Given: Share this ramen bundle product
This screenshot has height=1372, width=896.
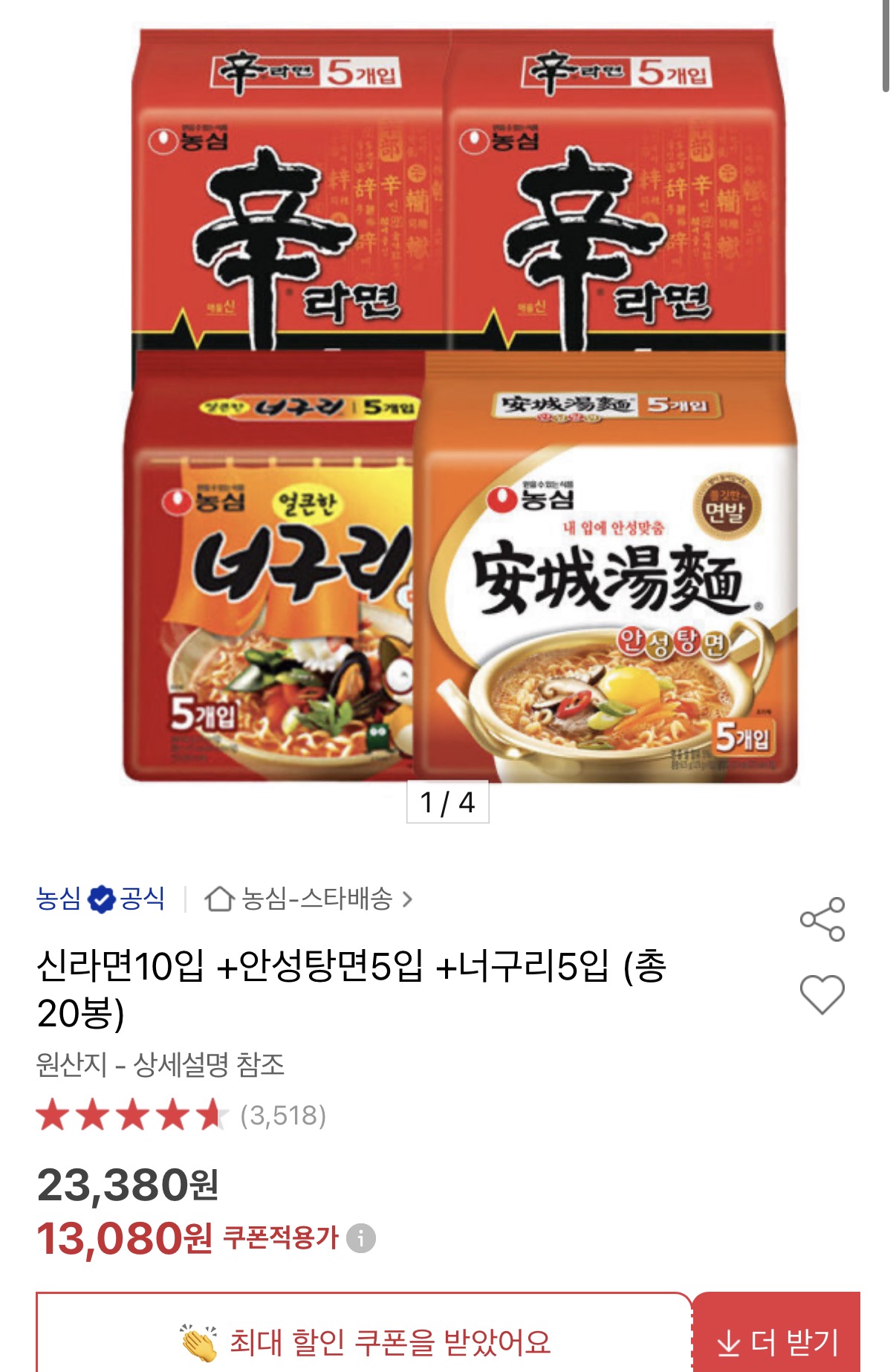Looking at the screenshot, I should click(x=822, y=919).
